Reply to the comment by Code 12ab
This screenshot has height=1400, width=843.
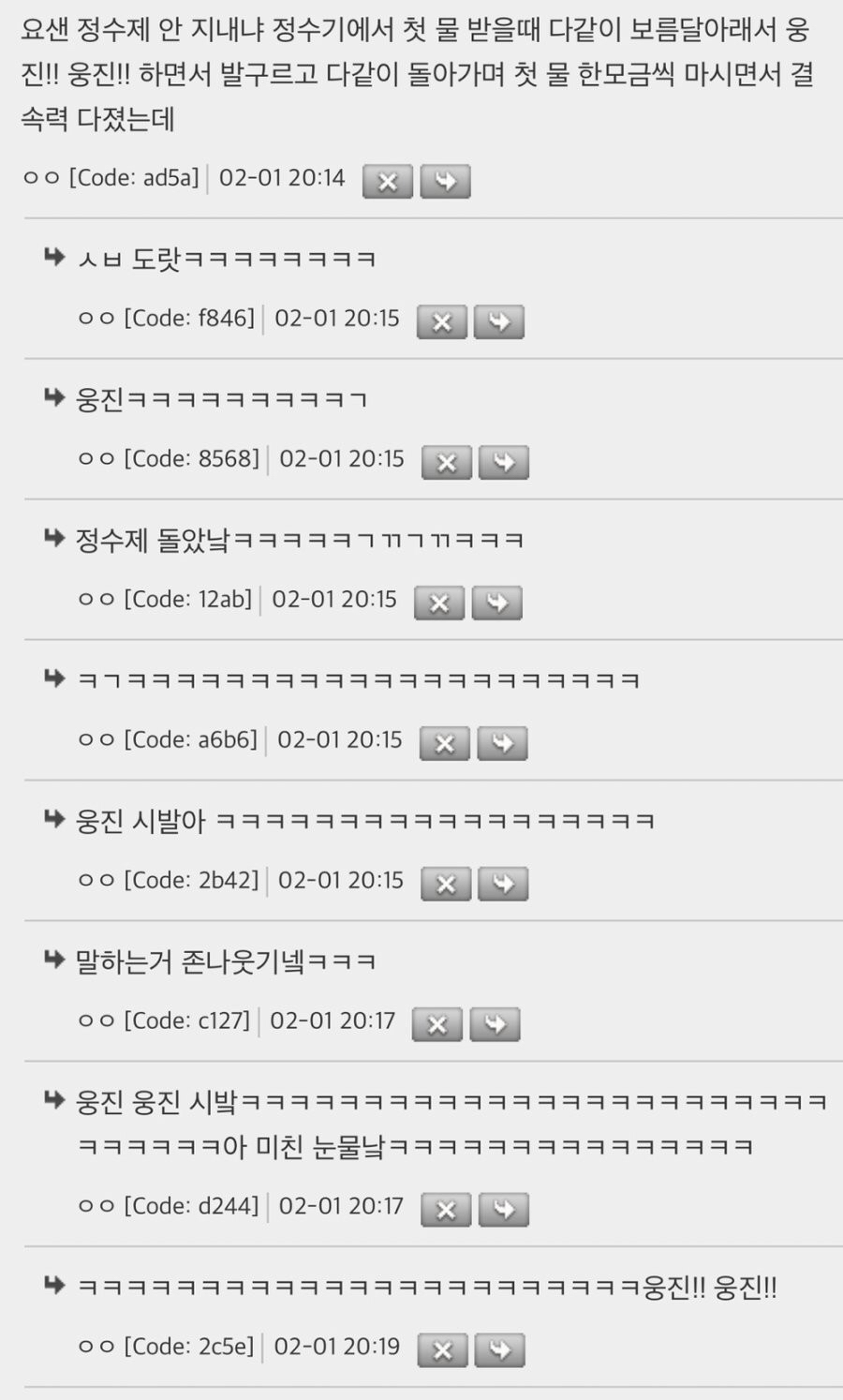pyautogui.click(x=496, y=603)
